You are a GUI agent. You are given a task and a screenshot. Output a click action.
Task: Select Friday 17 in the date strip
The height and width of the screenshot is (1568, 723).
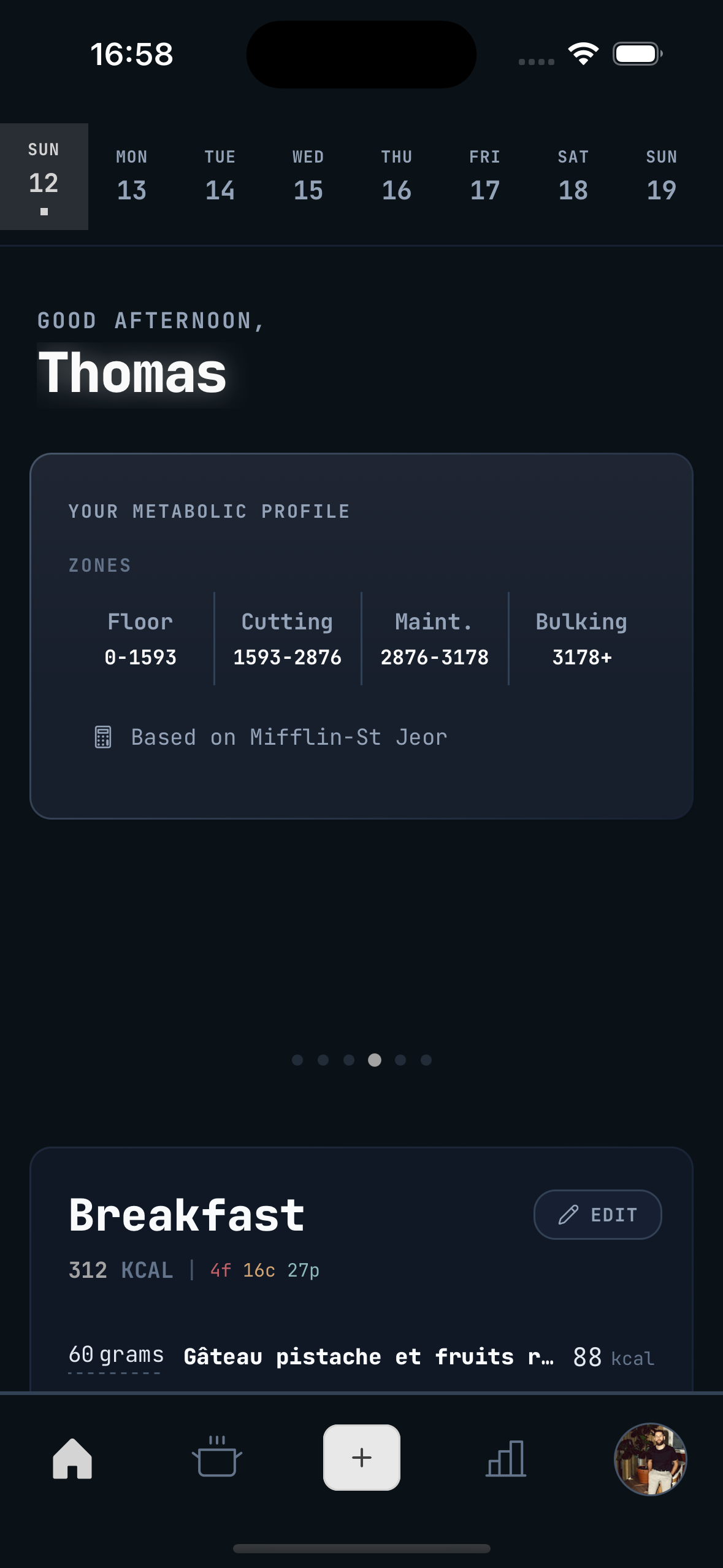point(485,177)
